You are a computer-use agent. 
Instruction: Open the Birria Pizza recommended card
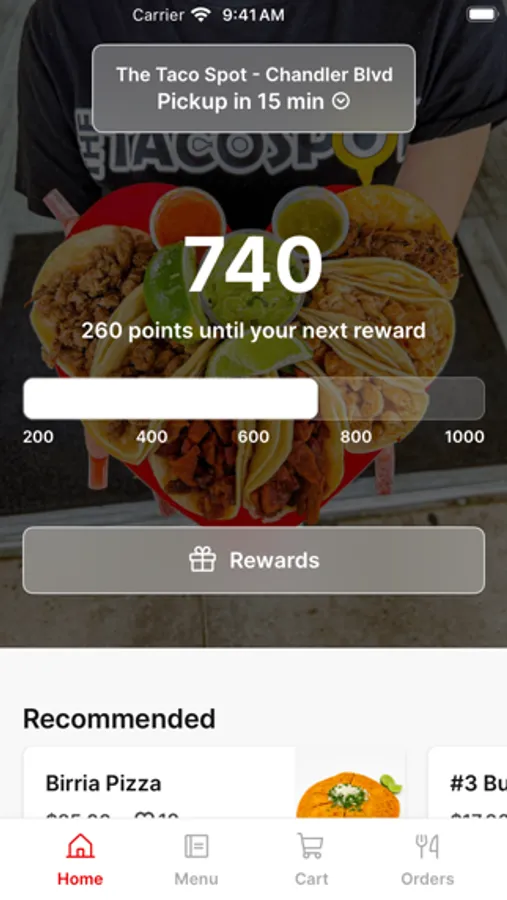point(214,783)
